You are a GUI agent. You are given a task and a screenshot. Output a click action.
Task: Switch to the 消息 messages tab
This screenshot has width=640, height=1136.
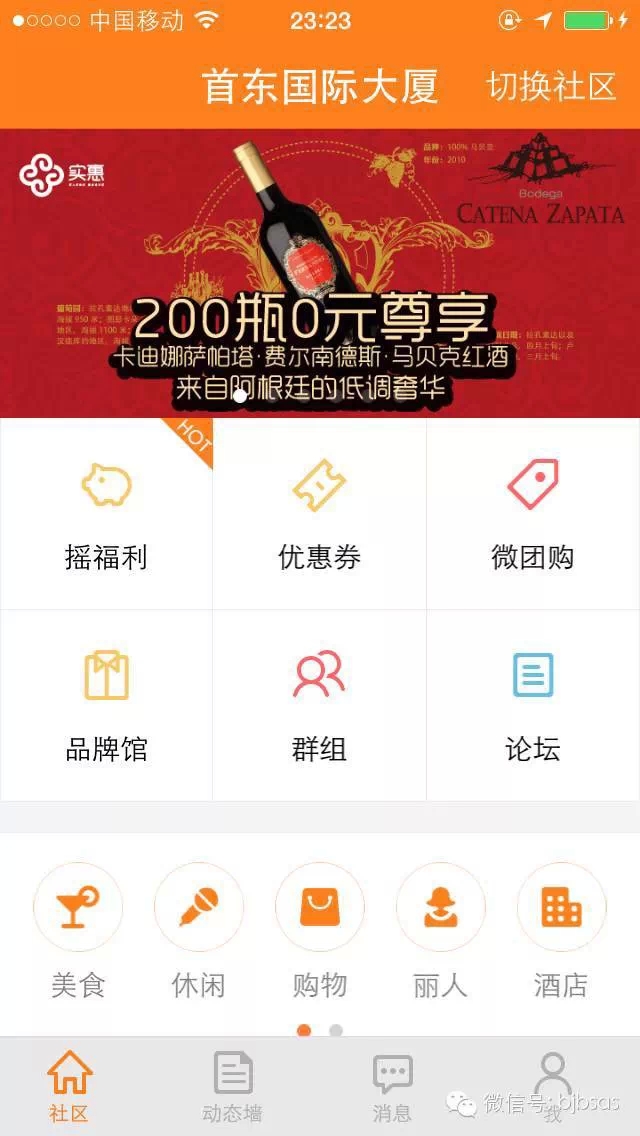click(392, 1087)
